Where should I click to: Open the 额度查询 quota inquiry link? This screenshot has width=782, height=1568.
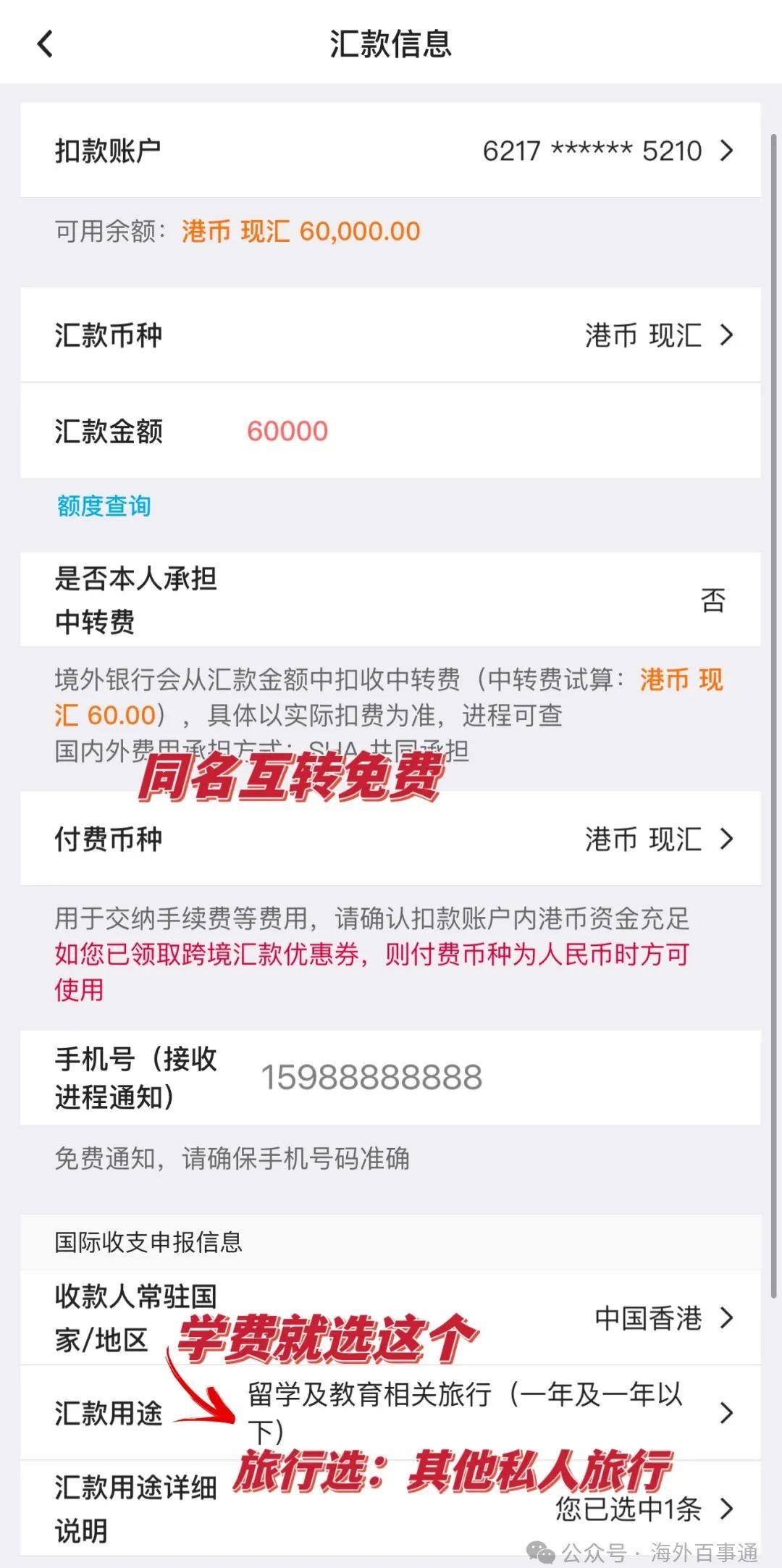click(104, 506)
